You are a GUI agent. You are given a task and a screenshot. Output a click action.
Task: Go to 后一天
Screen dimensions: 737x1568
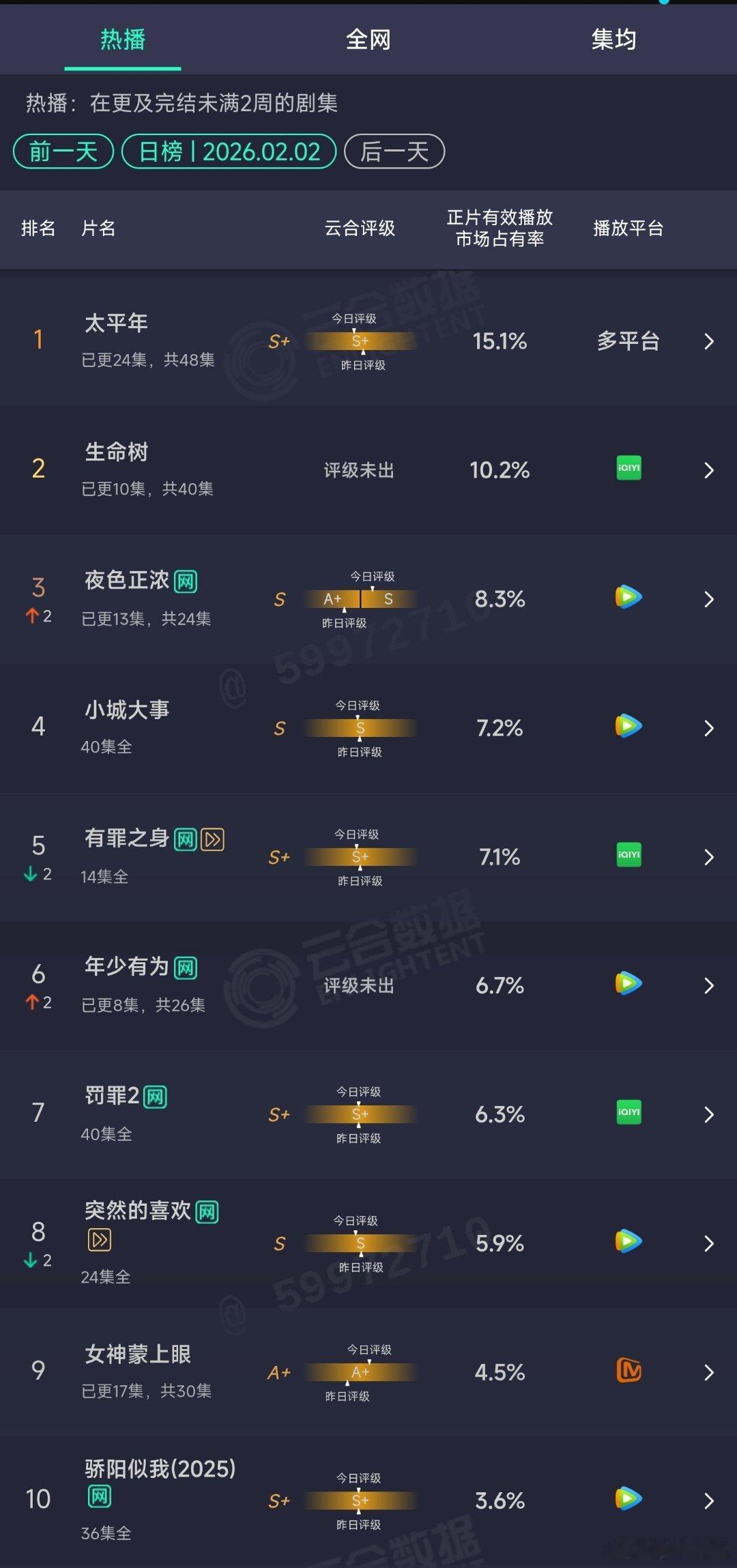tap(394, 151)
